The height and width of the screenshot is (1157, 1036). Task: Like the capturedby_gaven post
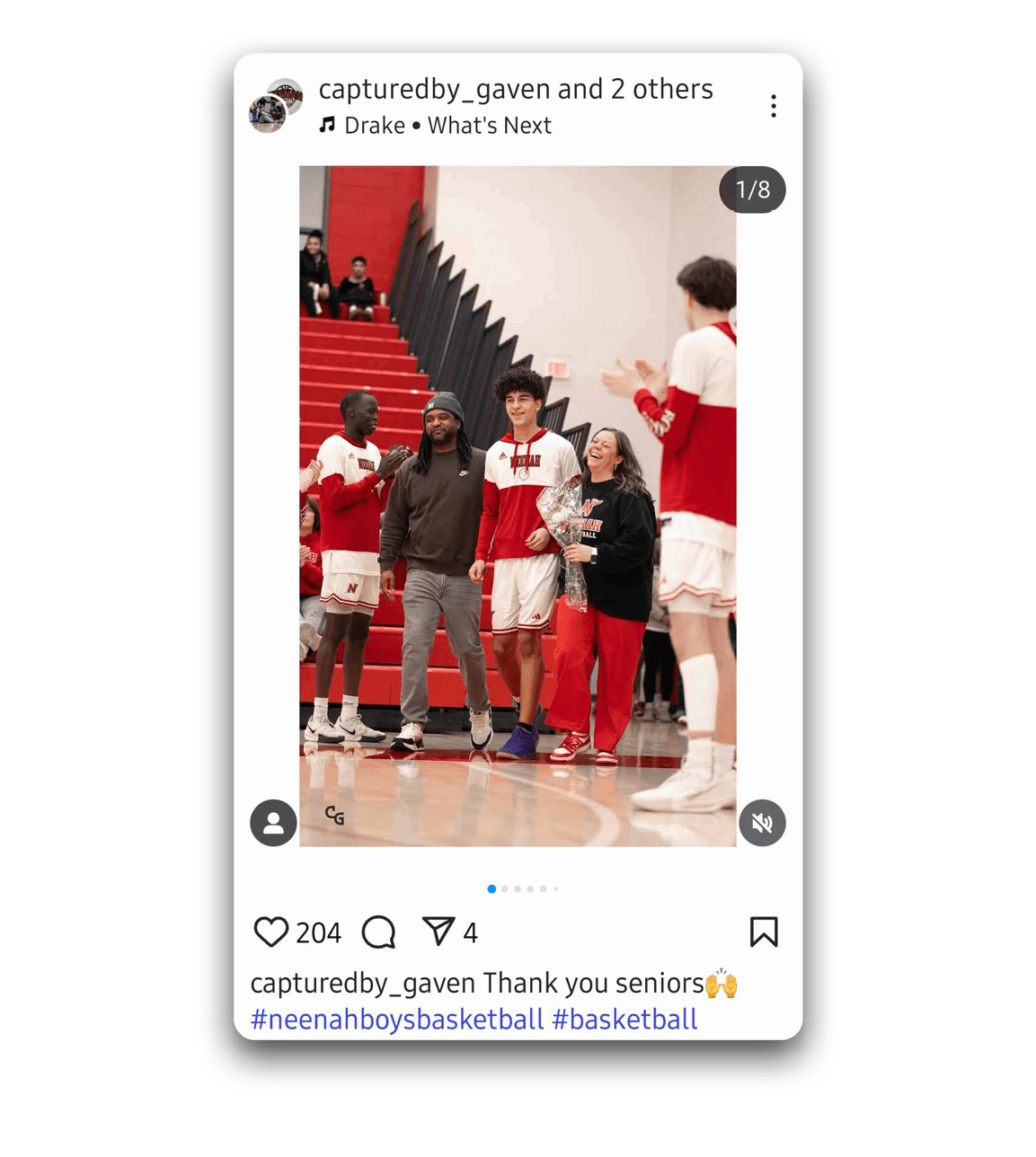coord(270,932)
